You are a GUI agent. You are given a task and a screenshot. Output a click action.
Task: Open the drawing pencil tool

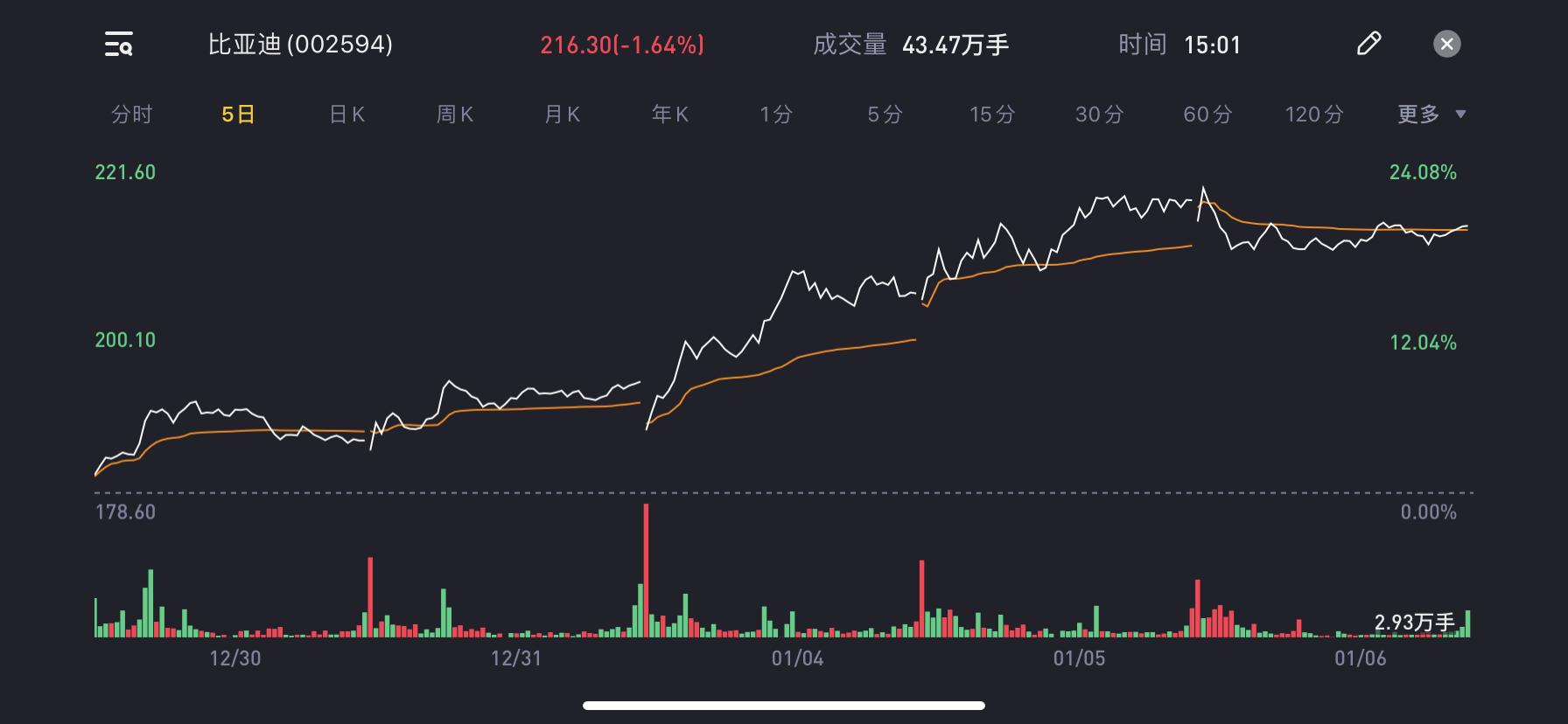(x=1368, y=44)
